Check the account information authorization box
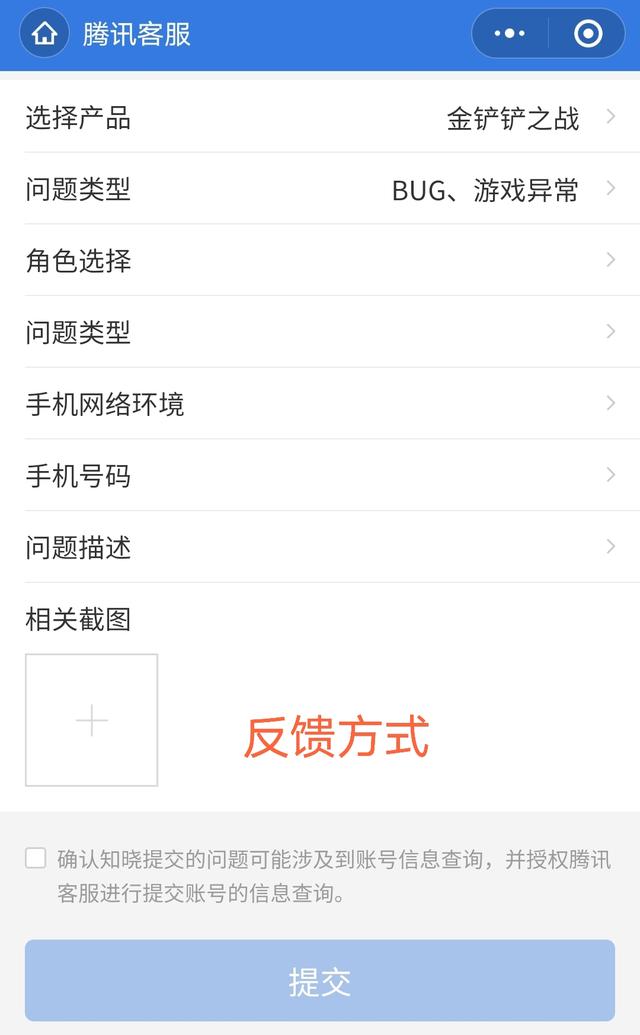The image size is (640, 1035). (36, 858)
